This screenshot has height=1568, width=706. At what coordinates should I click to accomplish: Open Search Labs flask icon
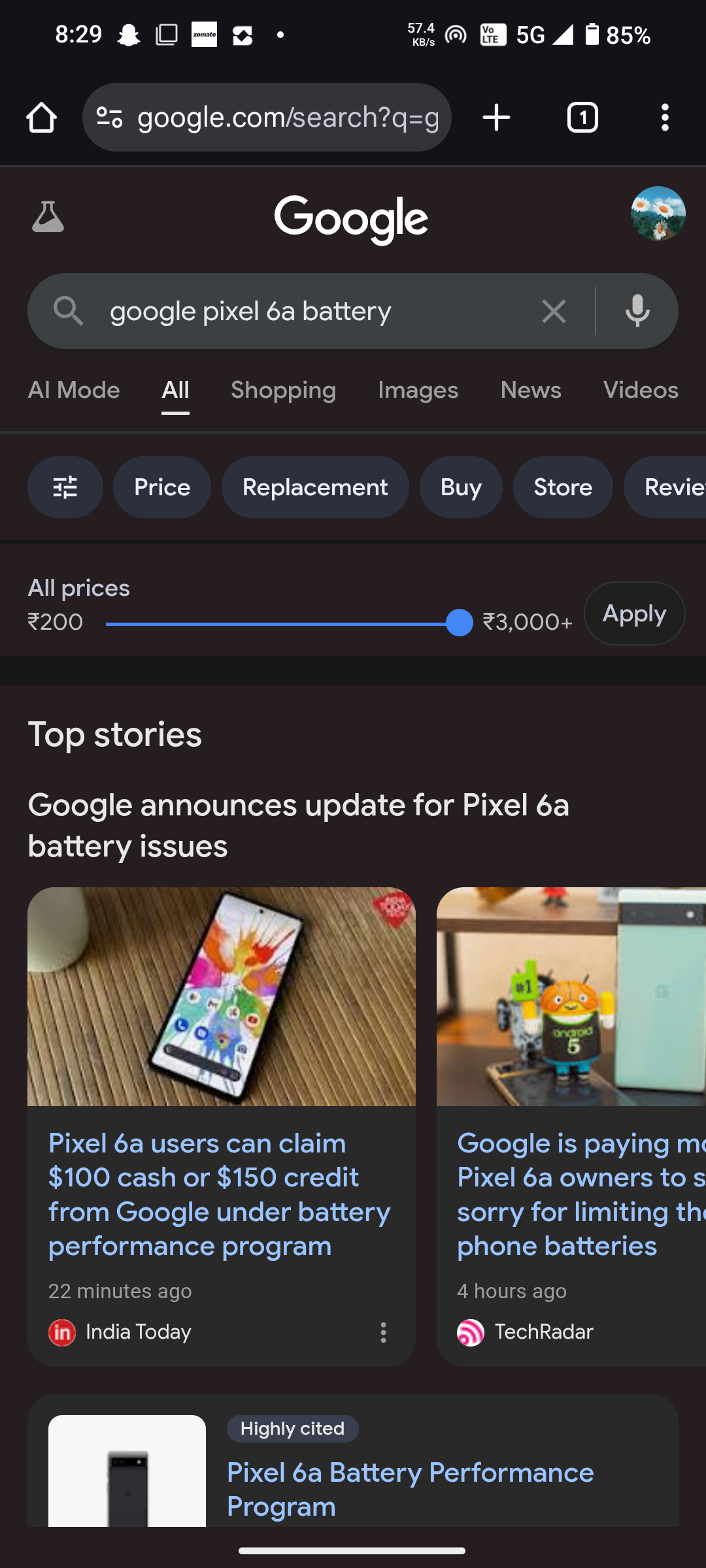(x=48, y=217)
